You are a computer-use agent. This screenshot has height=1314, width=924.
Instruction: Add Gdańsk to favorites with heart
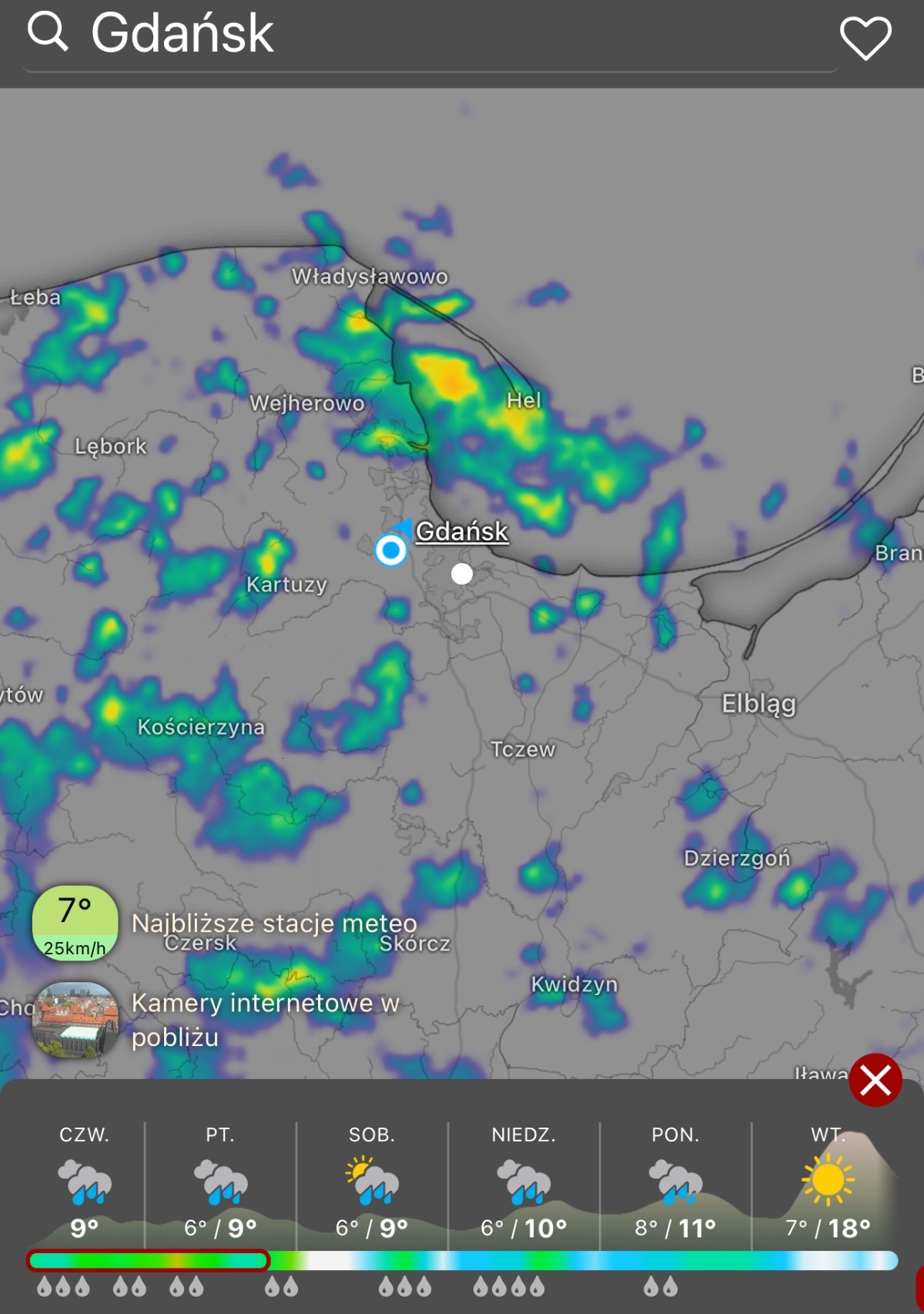tap(865, 37)
